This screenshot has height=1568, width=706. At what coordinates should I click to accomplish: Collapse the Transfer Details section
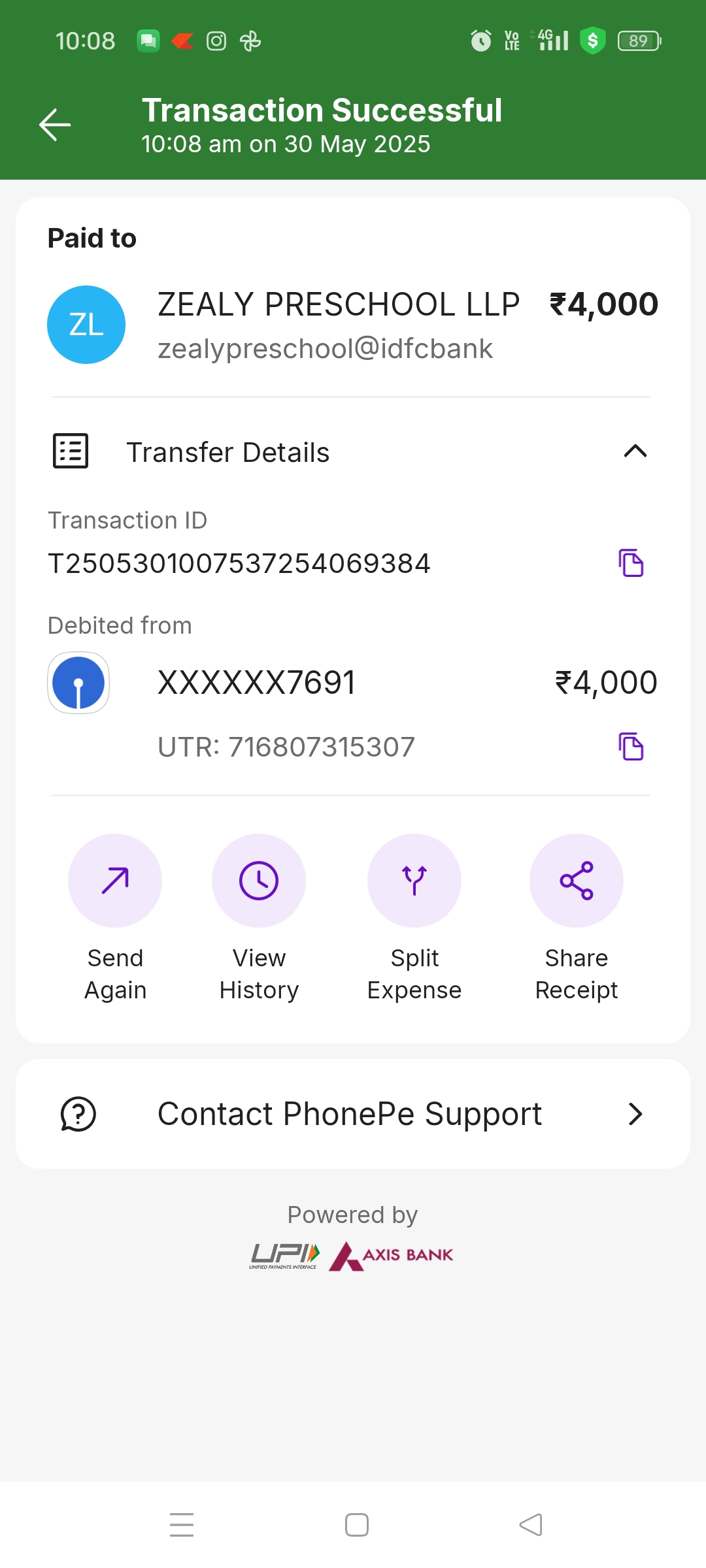pyautogui.click(x=635, y=451)
